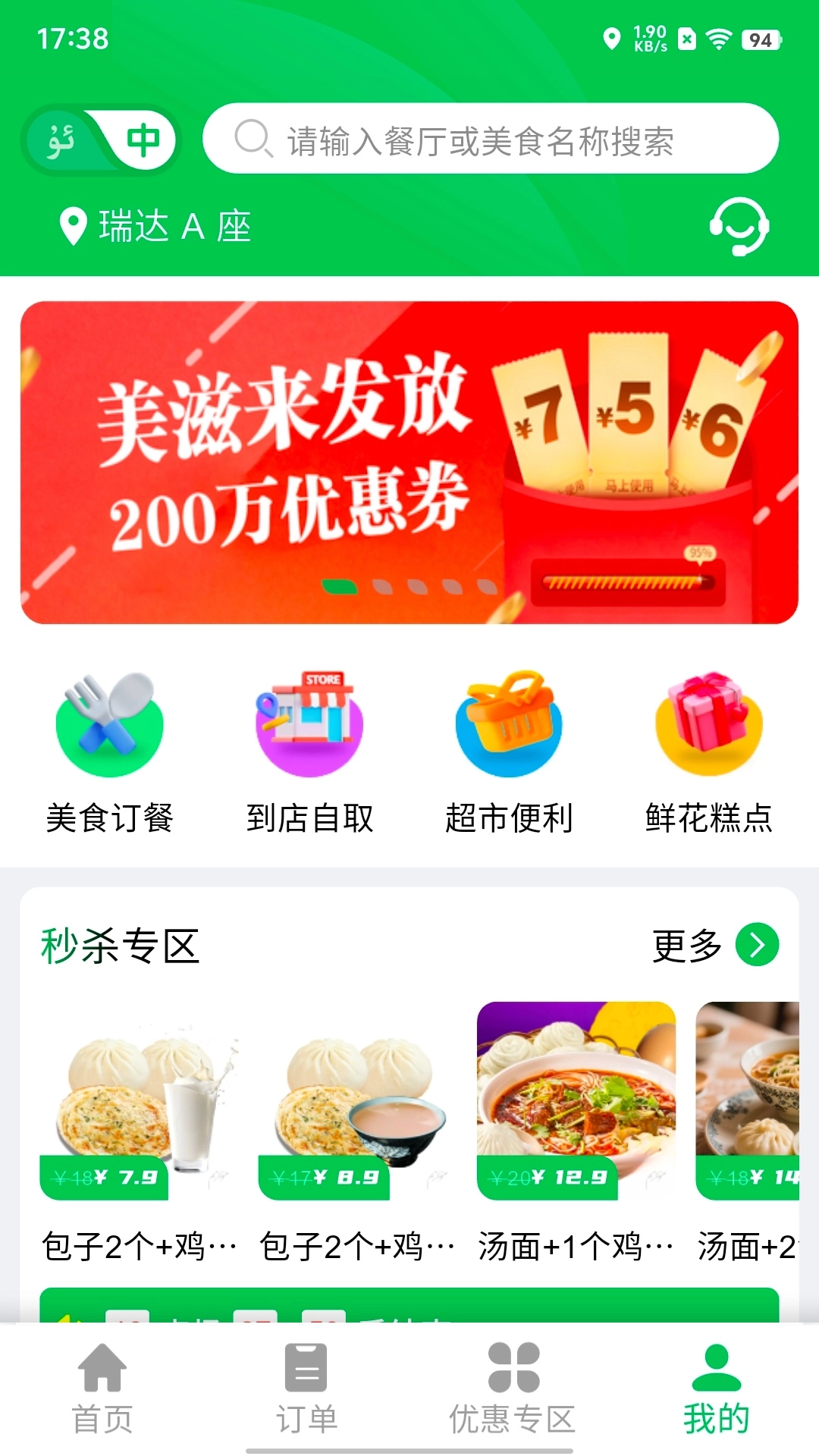Click the 95% progress bar on the banner
Viewport: 819px width, 1456px height.
coord(629,581)
